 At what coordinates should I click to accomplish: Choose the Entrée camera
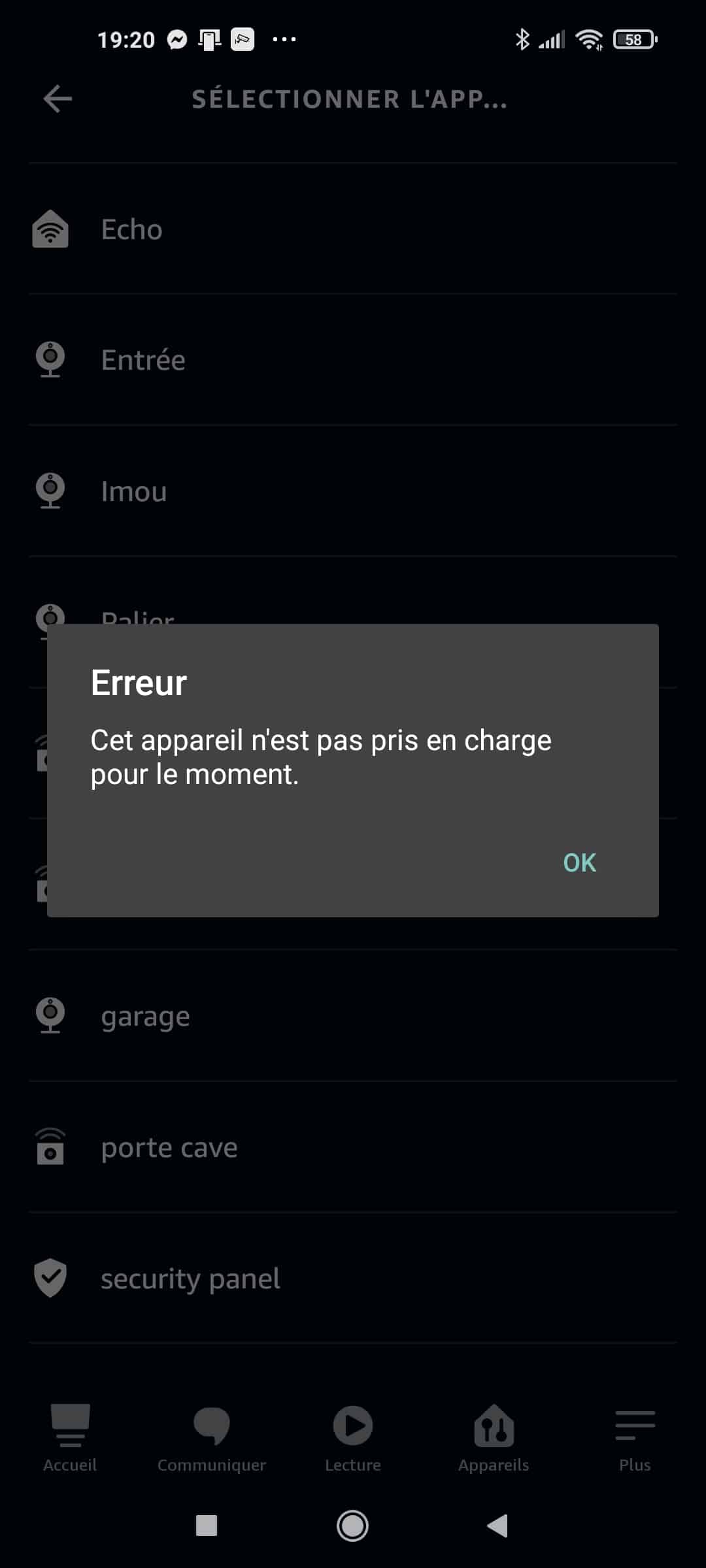[x=353, y=360]
